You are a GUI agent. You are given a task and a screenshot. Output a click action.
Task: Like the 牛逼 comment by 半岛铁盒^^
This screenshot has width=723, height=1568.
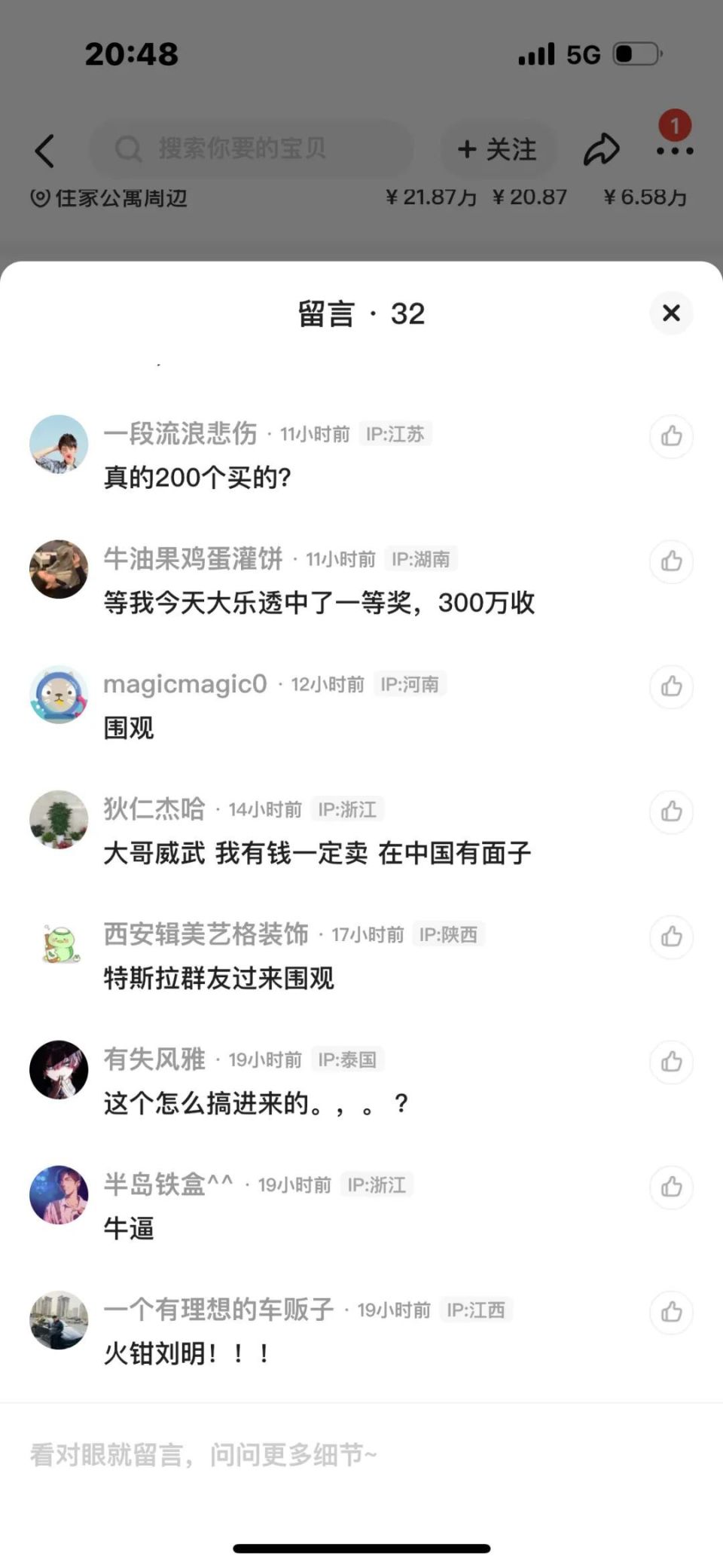coord(671,1186)
